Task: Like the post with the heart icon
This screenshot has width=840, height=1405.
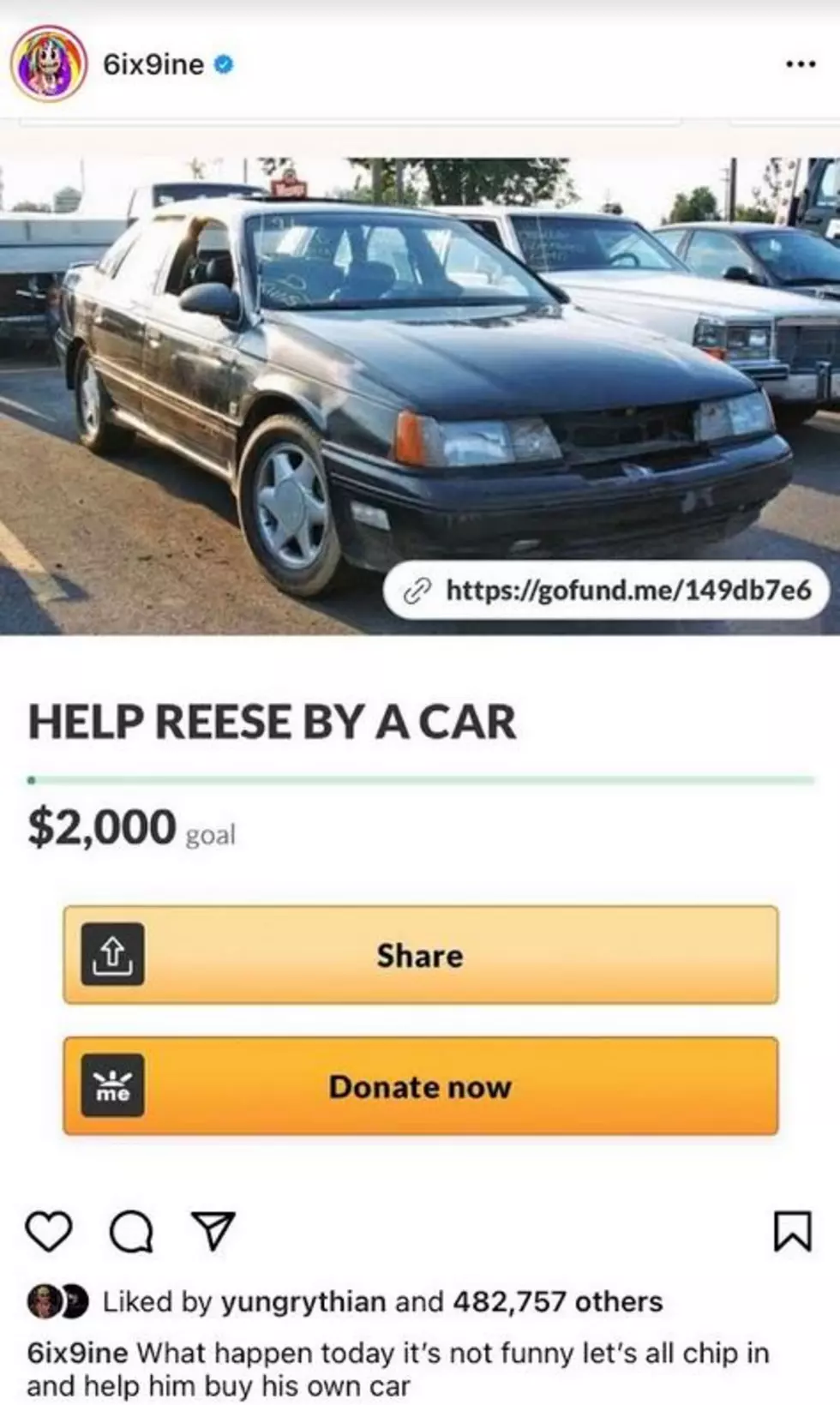Action: (x=49, y=1232)
